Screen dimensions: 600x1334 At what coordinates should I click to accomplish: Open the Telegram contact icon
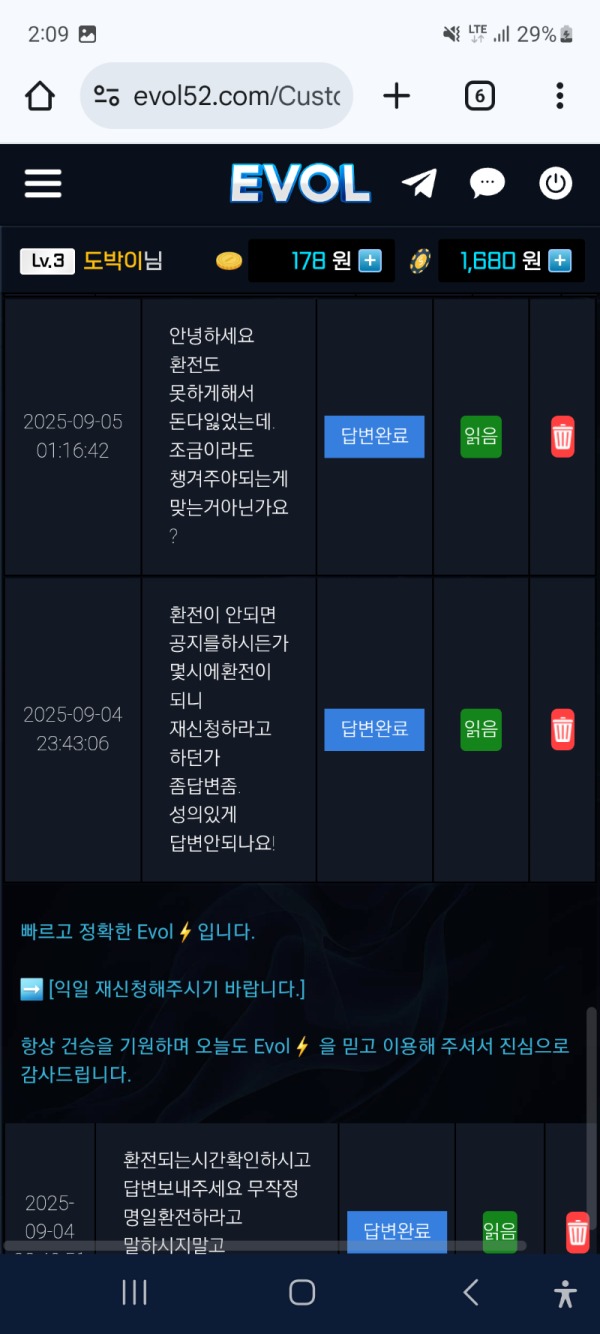(x=419, y=183)
